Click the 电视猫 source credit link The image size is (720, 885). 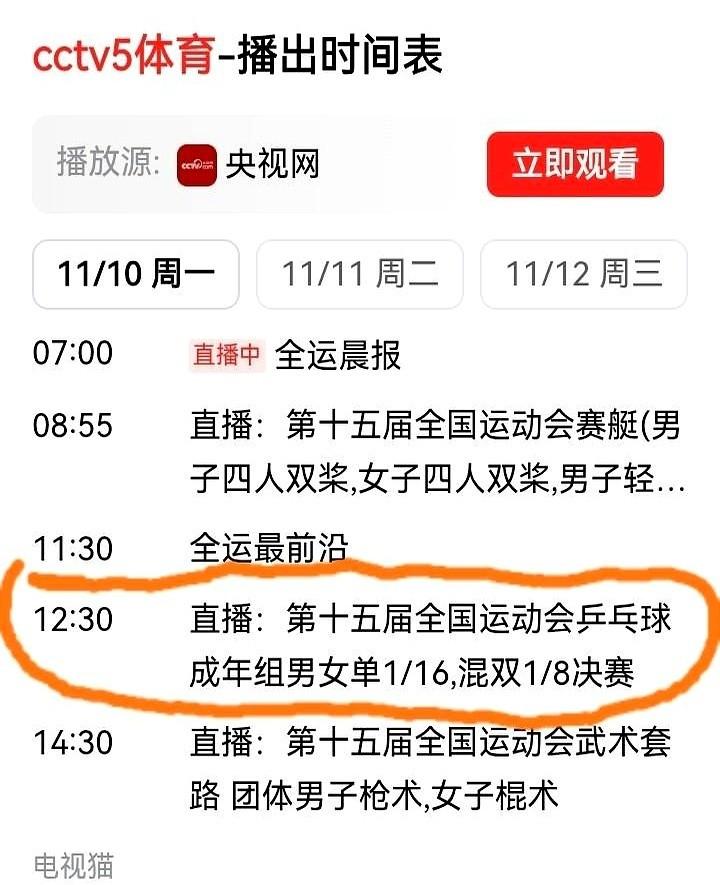pyautogui.click(x=77, y=856)
